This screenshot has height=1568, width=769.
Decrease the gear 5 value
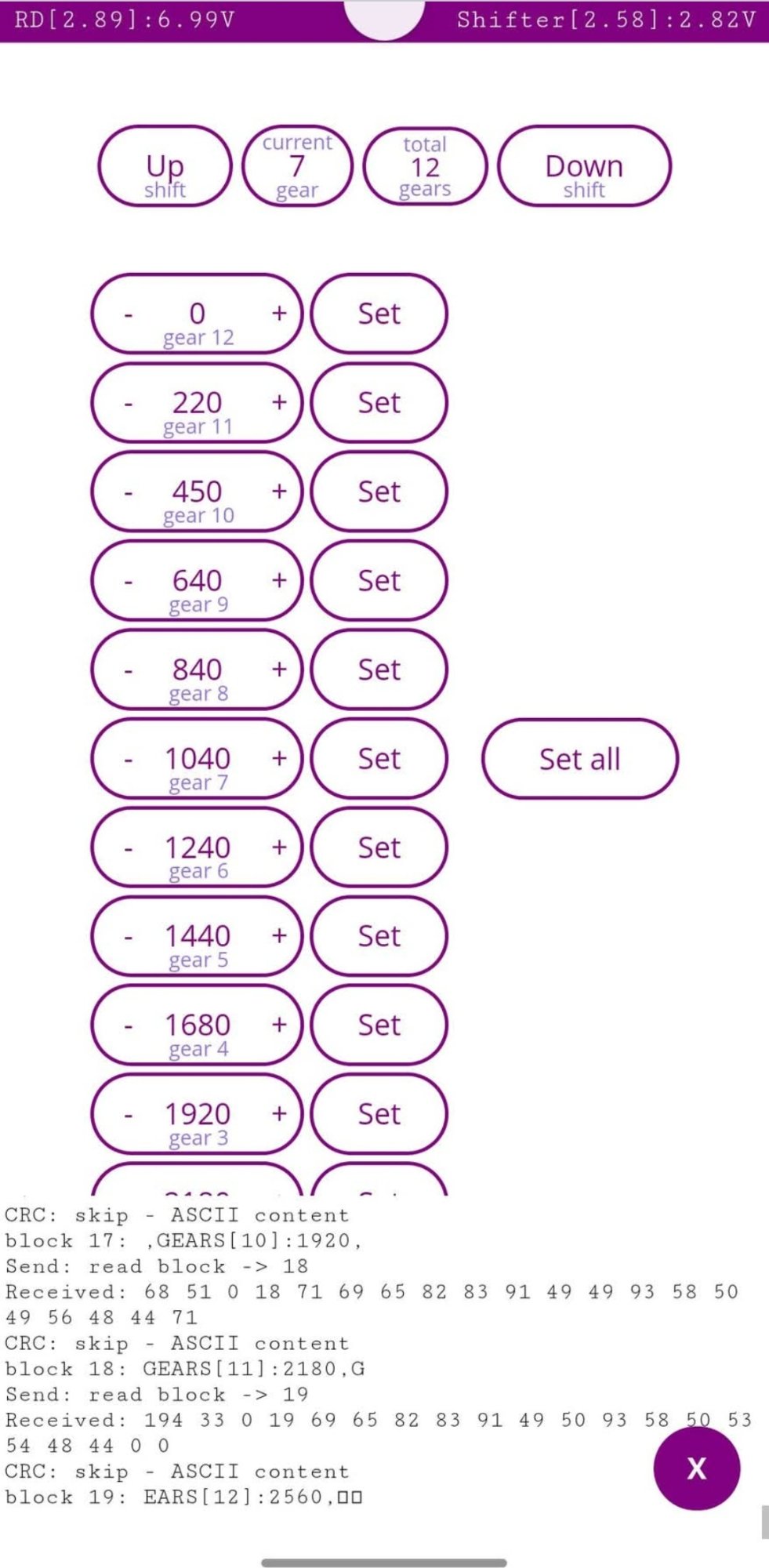(129, 938)
